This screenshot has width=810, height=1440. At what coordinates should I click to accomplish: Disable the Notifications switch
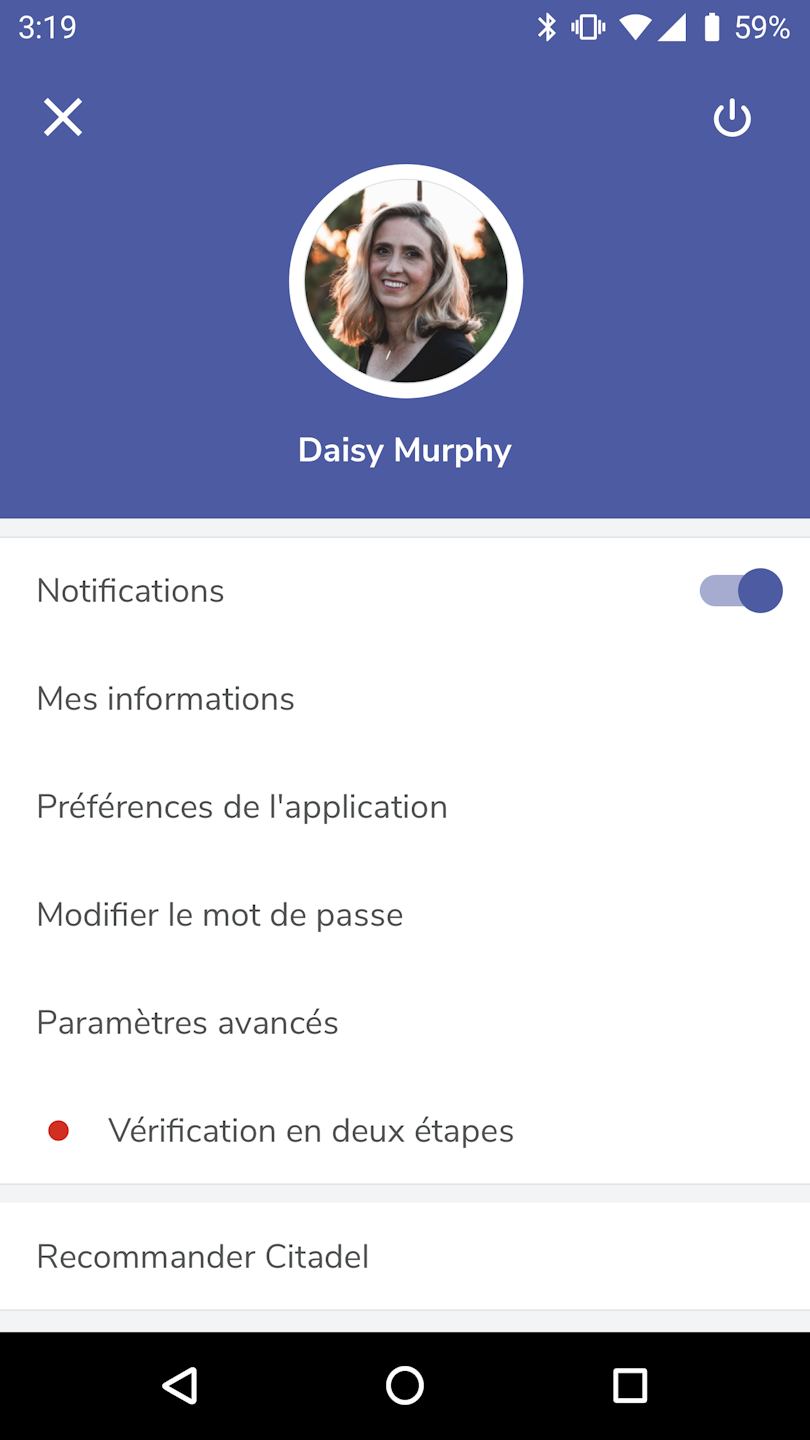[741, 591]
